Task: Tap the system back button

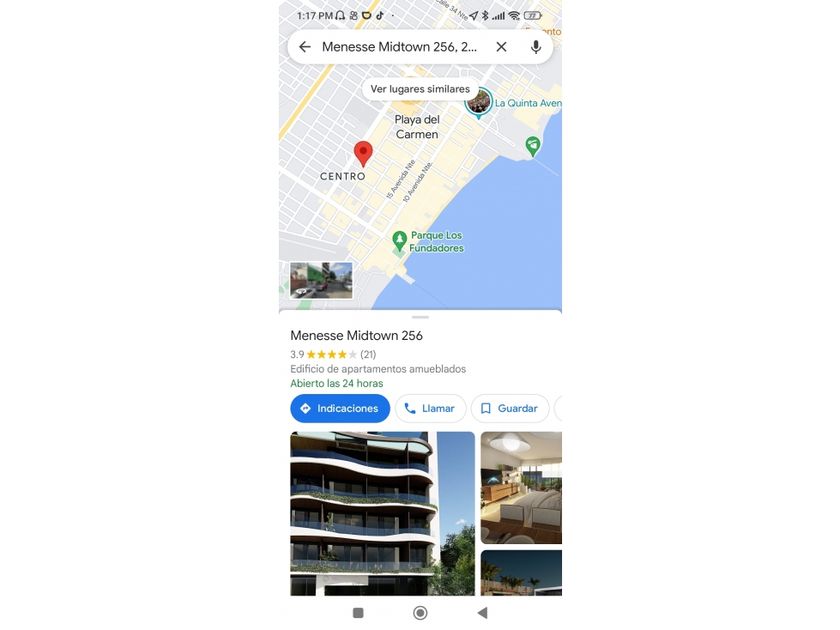Action: click(x=482, y=613)
